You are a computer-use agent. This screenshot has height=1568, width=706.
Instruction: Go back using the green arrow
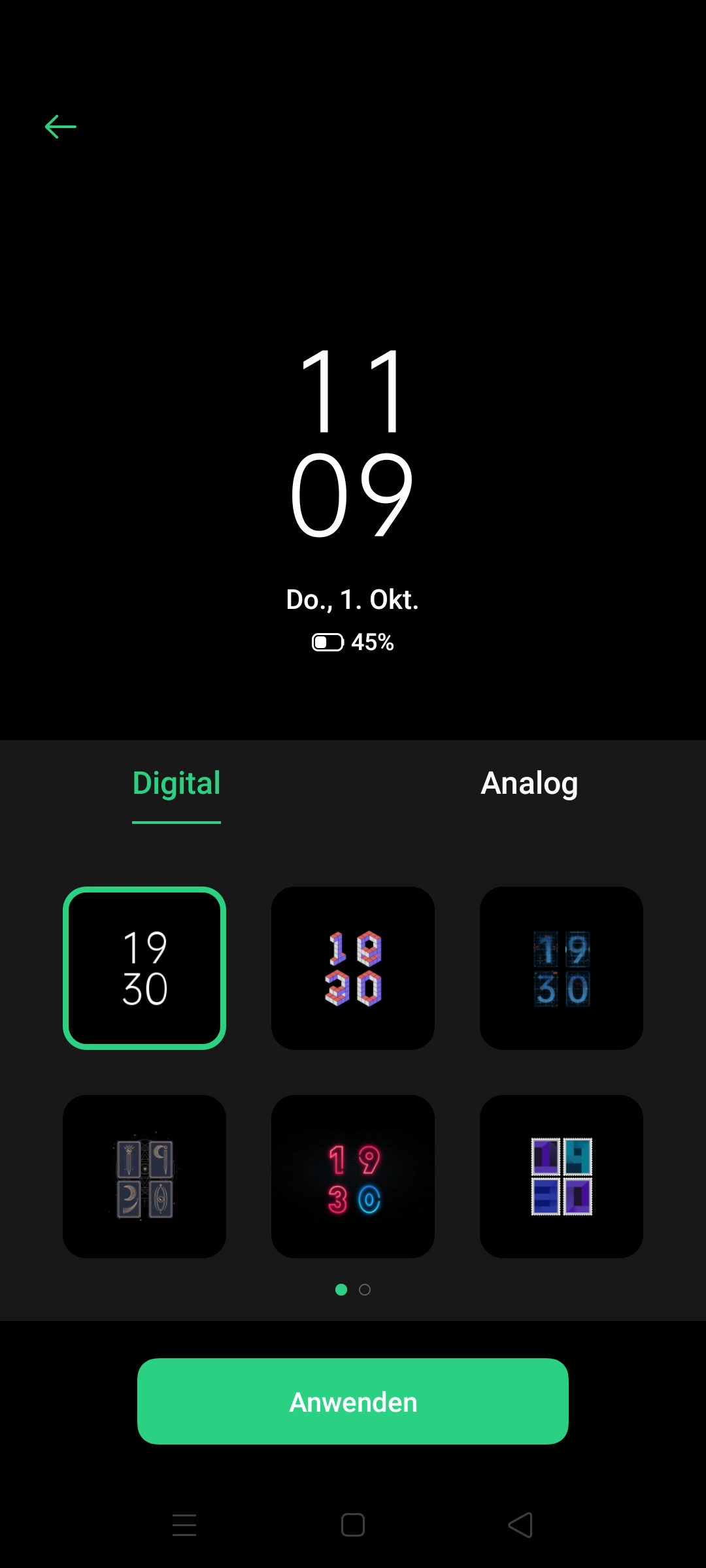[61, 127]
